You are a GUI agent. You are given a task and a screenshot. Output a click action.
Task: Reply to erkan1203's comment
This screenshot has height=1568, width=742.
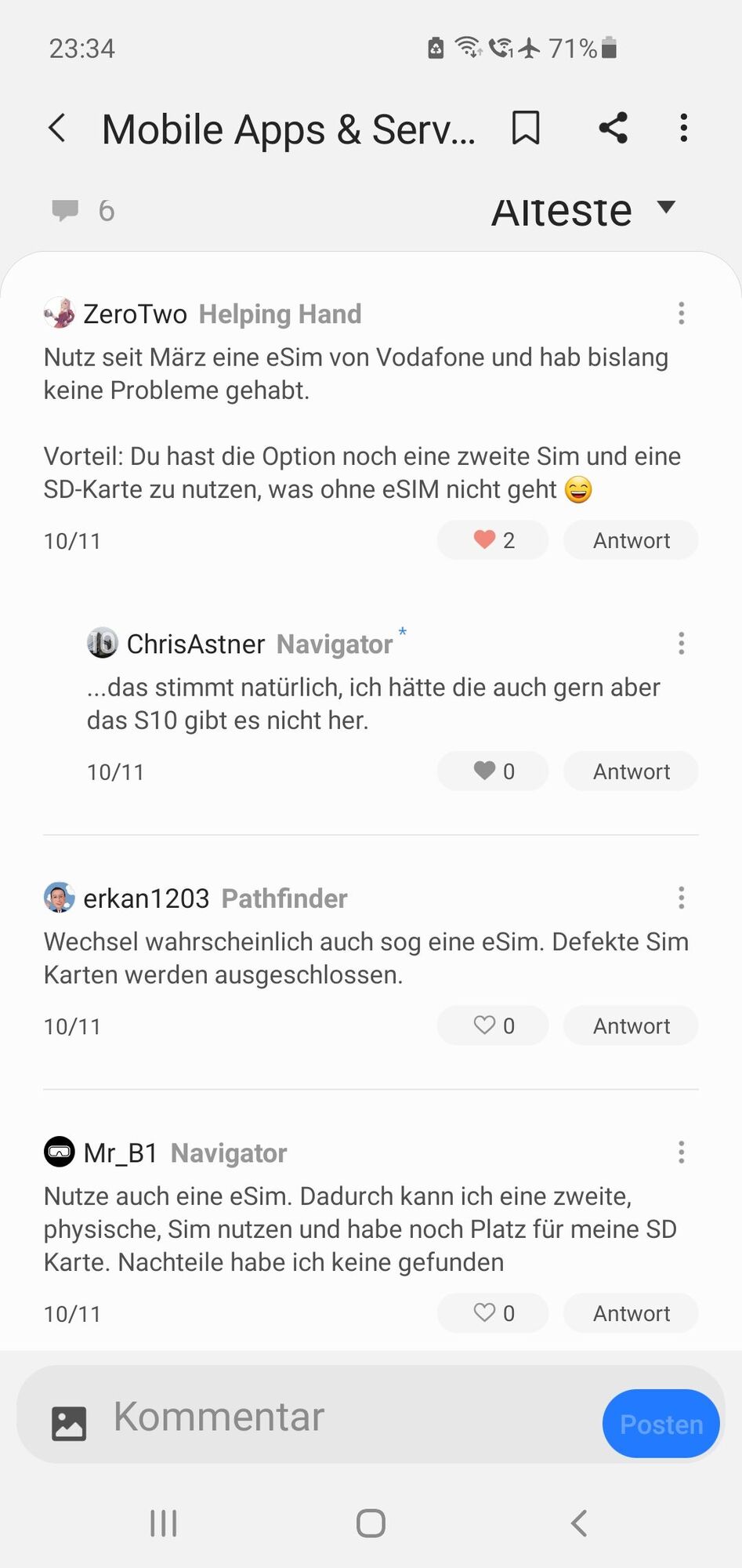tap(631, 1025)
